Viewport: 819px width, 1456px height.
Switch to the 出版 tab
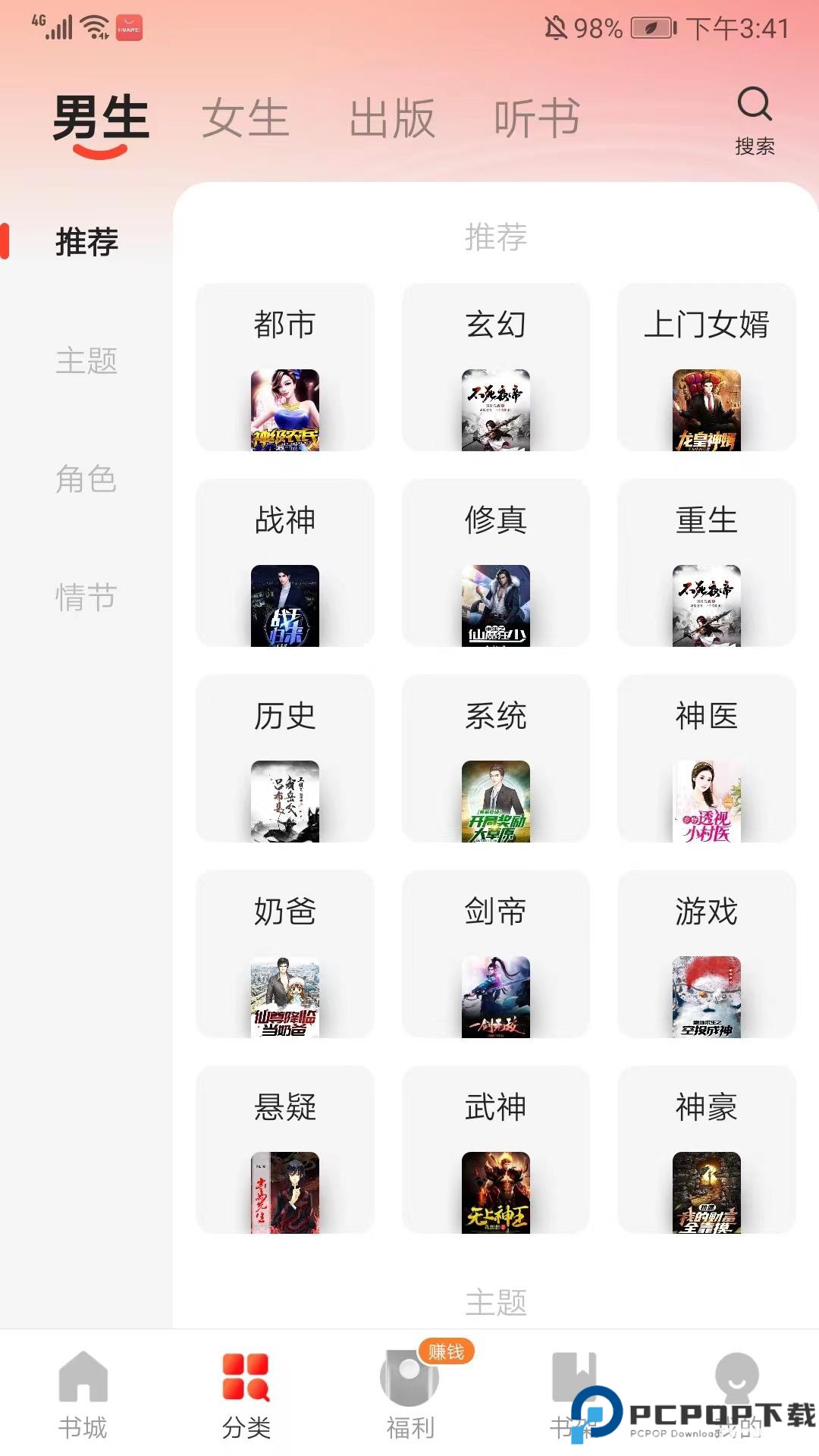[x=391, y=118]
